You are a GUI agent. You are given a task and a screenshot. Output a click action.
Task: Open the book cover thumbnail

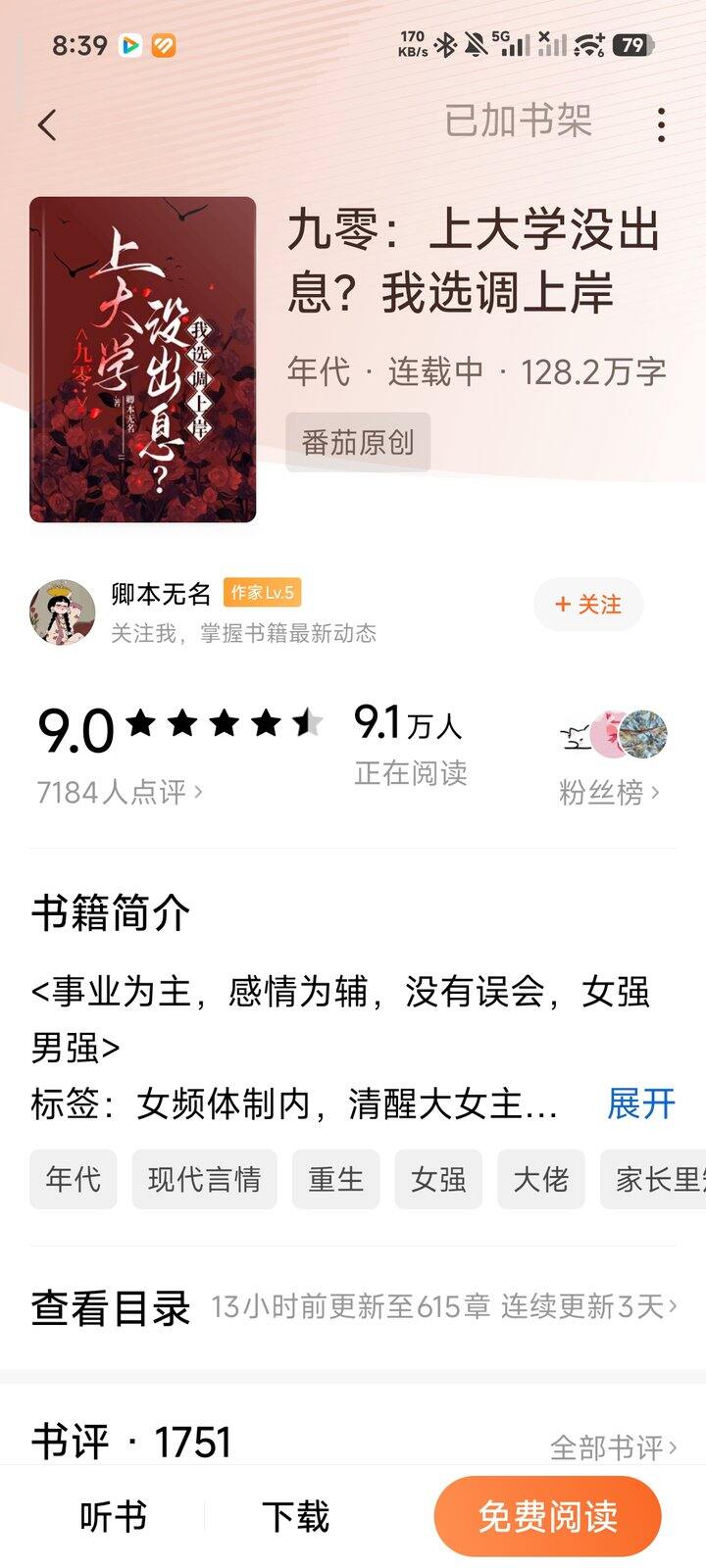click(x=144, y=358)
